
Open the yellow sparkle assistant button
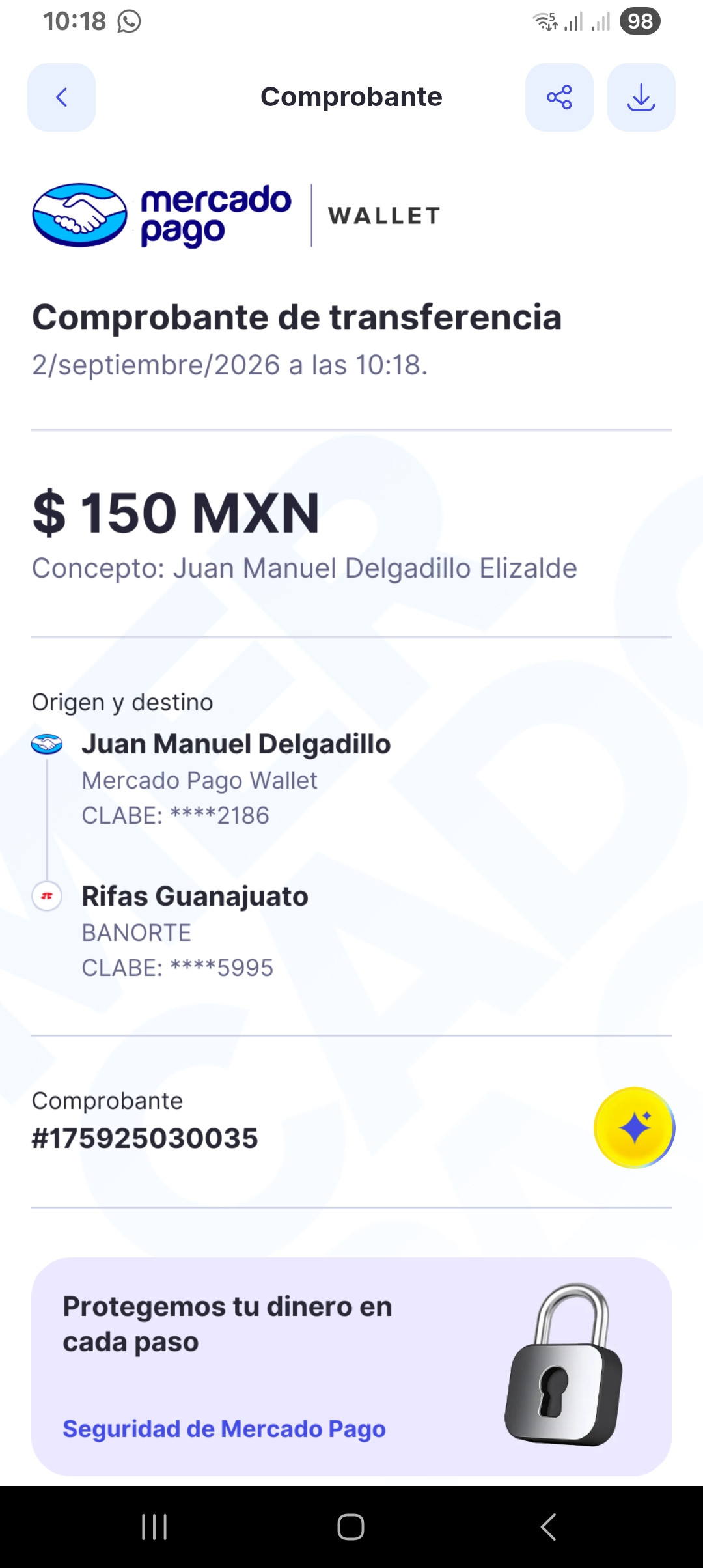click(x=634, y=1127)
